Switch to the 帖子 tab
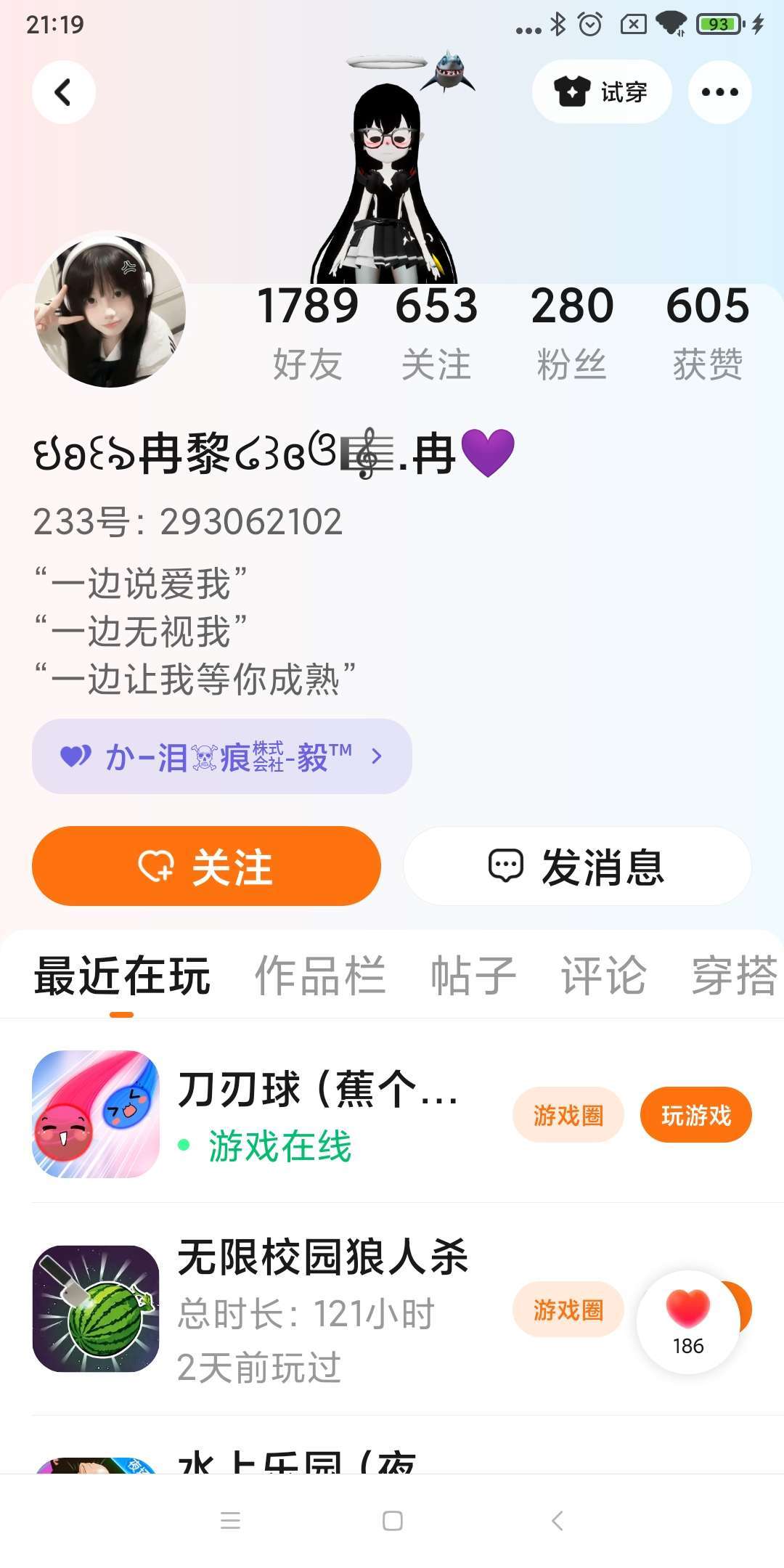This screenshot has height=1568, width=784. (473, 975)
